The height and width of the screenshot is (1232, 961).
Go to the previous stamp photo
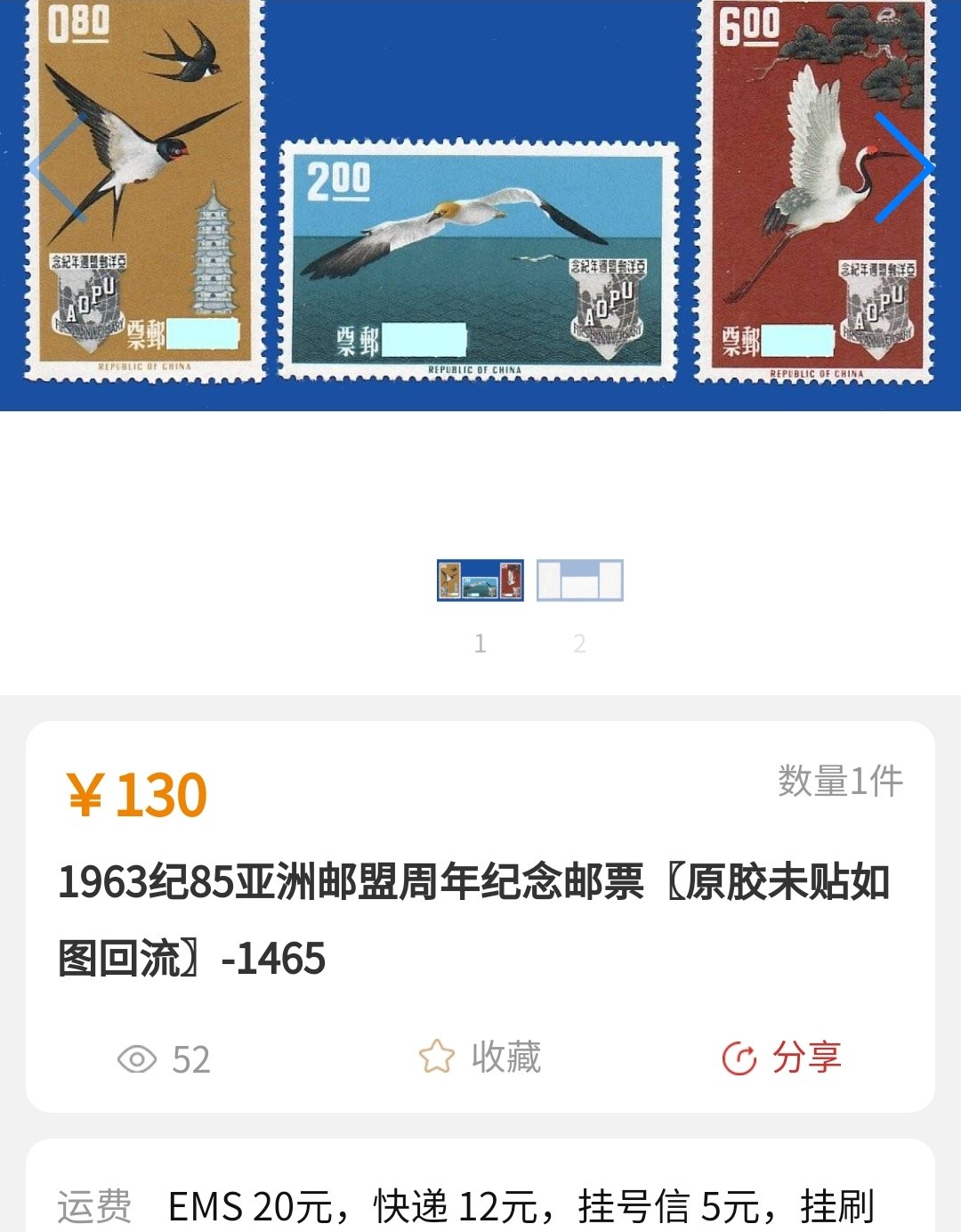tap(61, 167)
